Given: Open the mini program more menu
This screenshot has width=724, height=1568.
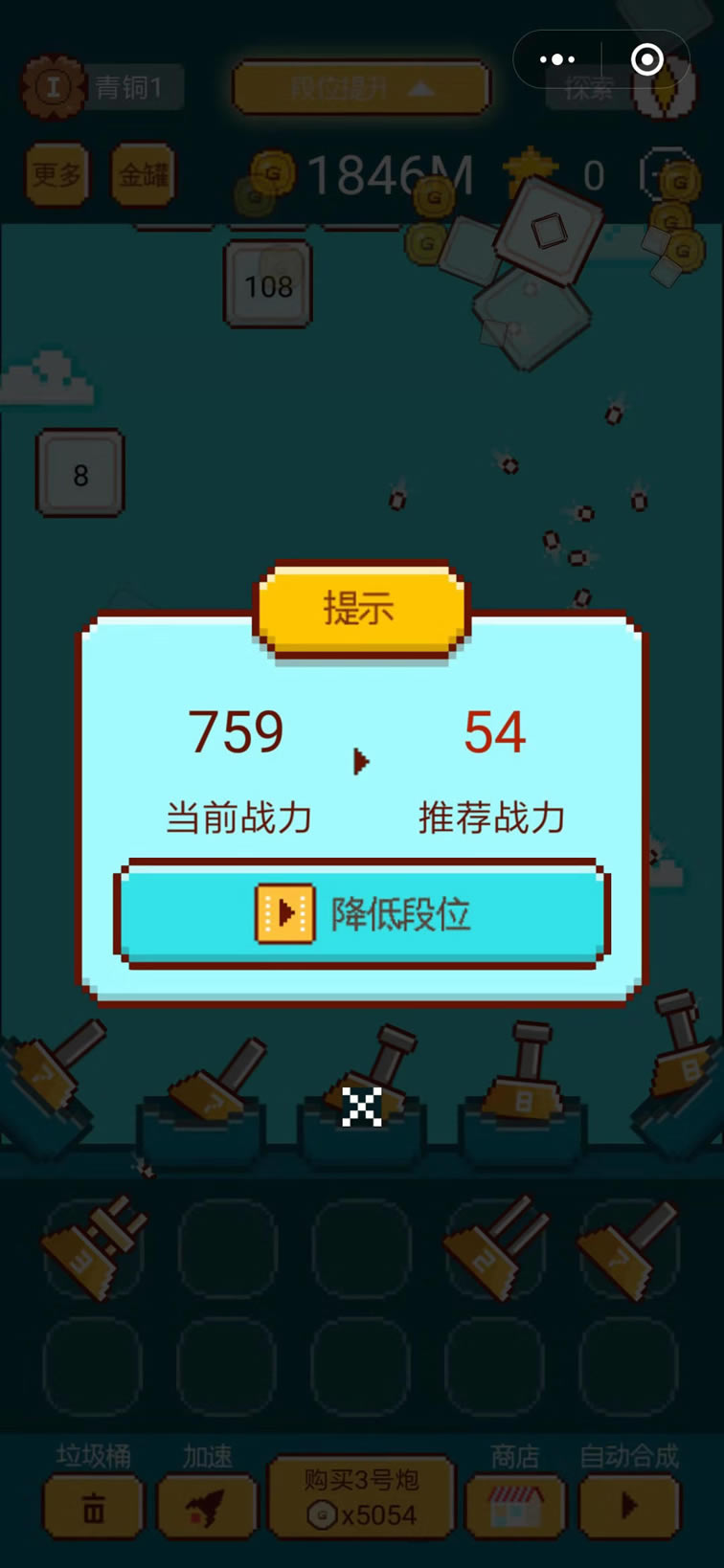Looking at the screenshot, I should (557, 59).
